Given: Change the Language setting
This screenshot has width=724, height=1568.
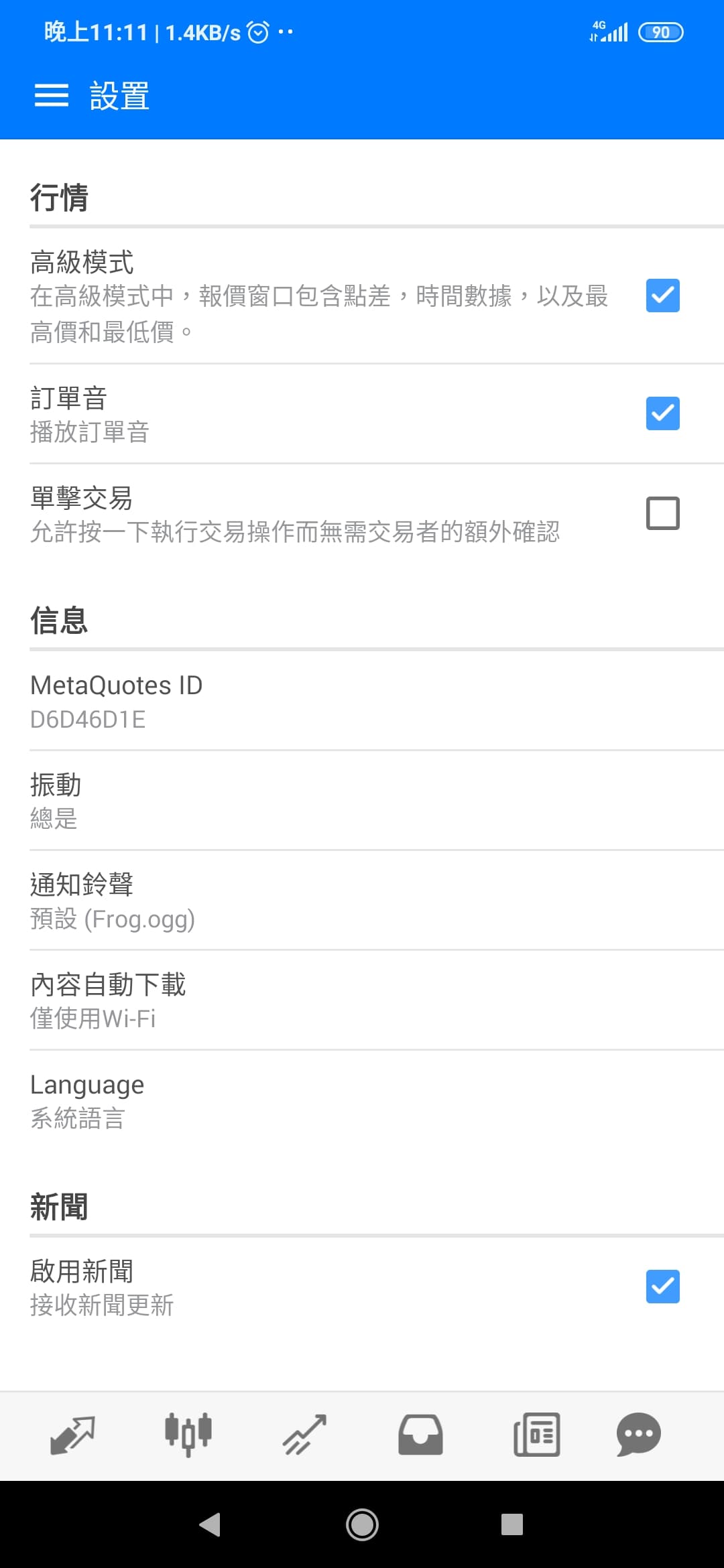Looking at the screenshot, I should pyautogui.click(x=362, y=1100).
